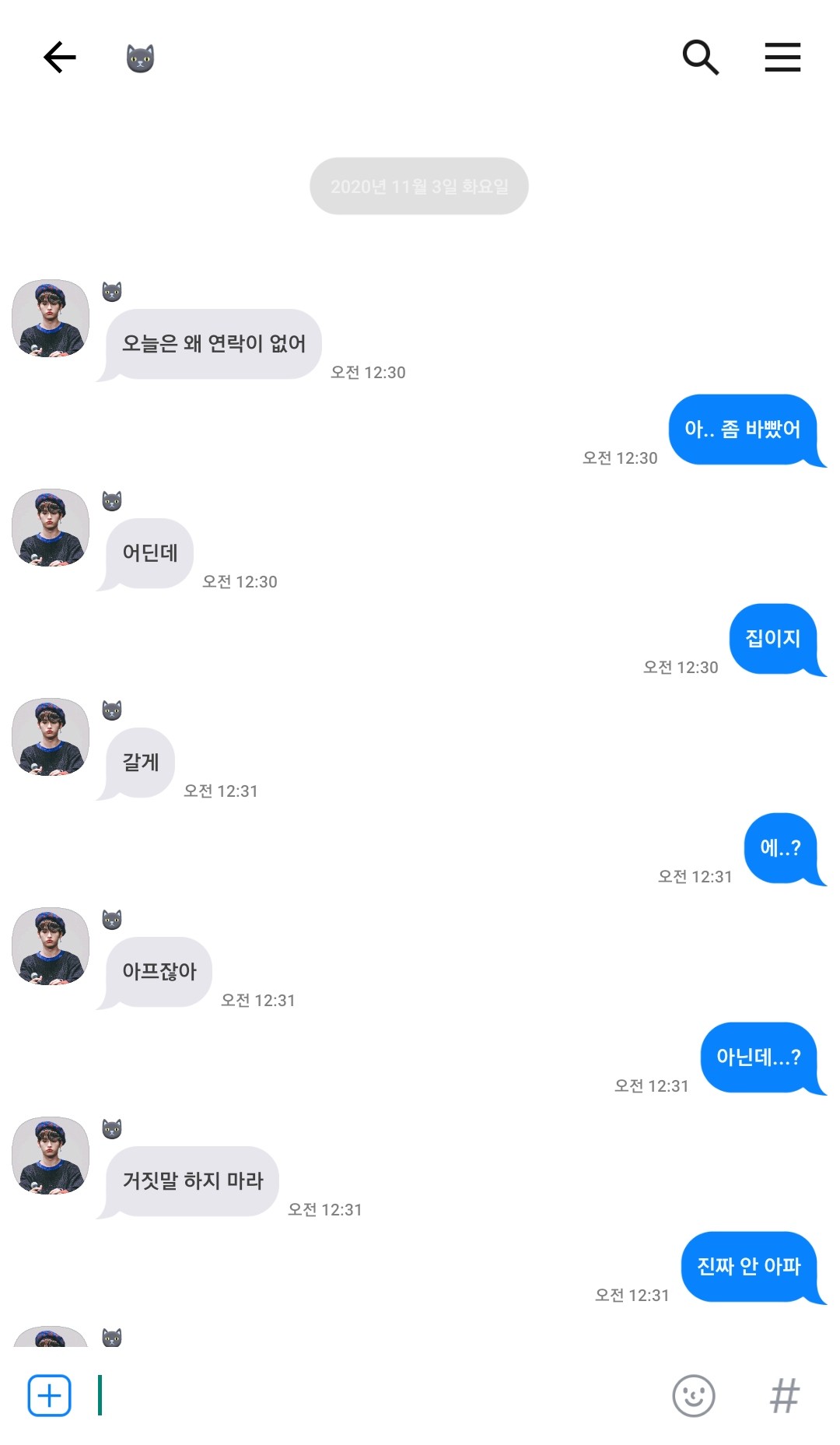This screenshot has width=840, height=1445.
Task: Open profile photo beside "거짓말 하지 마라"
Action: coord(51,1156)
